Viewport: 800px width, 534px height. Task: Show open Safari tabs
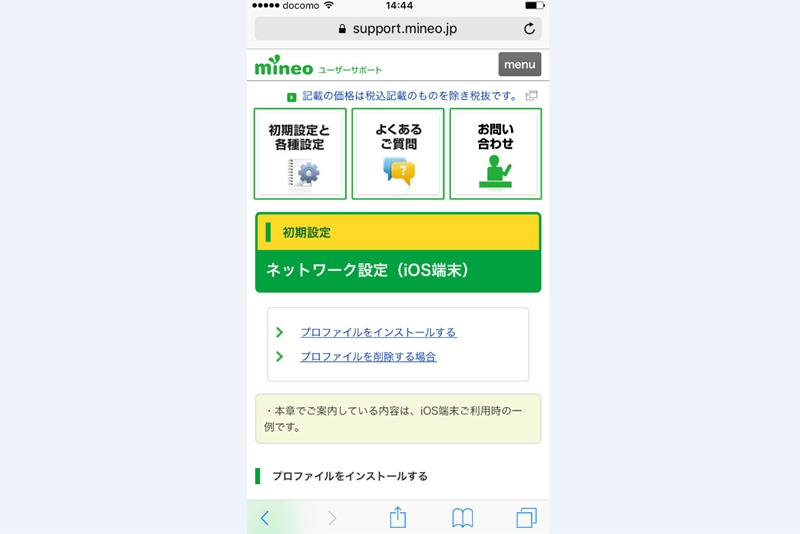[526, 518]
